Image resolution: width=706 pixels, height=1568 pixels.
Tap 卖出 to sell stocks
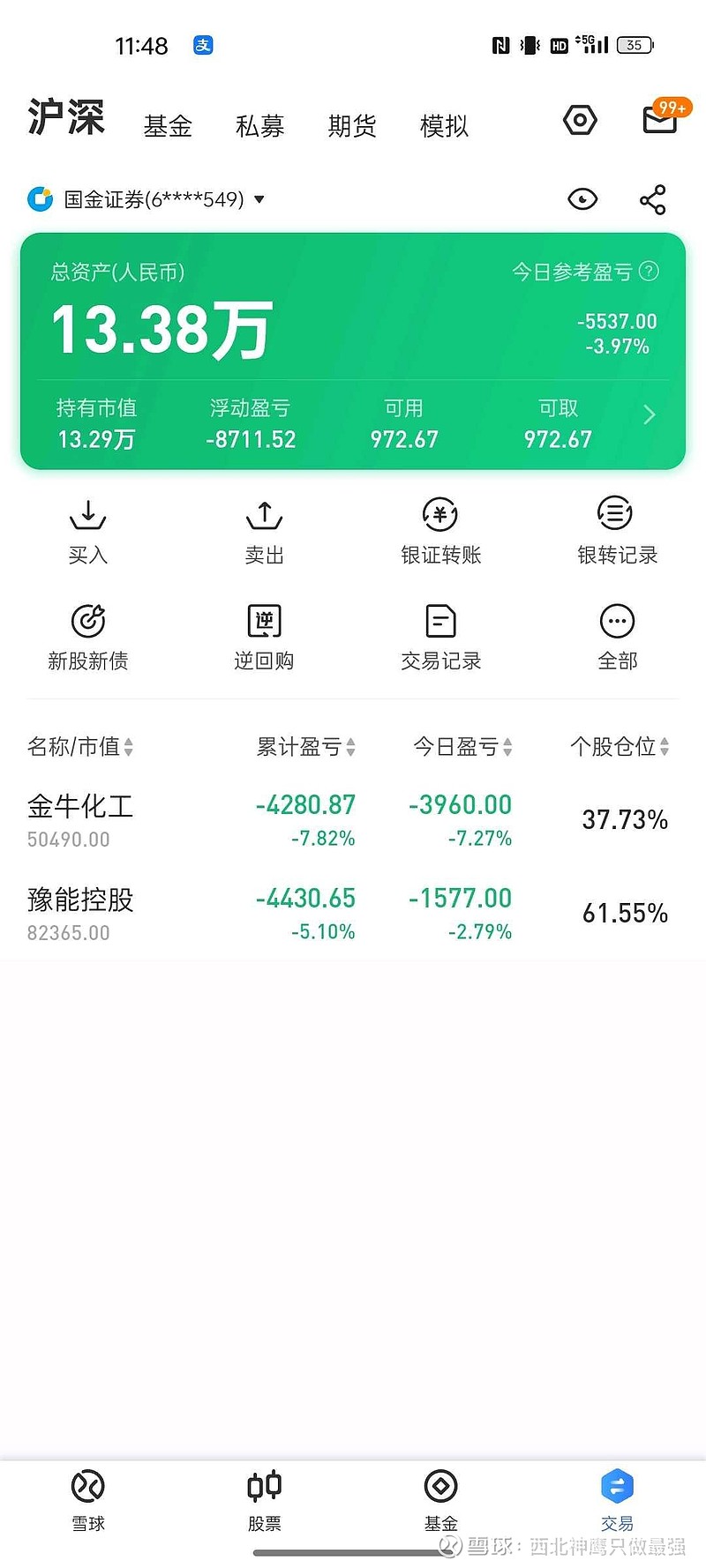coord(264,529)
